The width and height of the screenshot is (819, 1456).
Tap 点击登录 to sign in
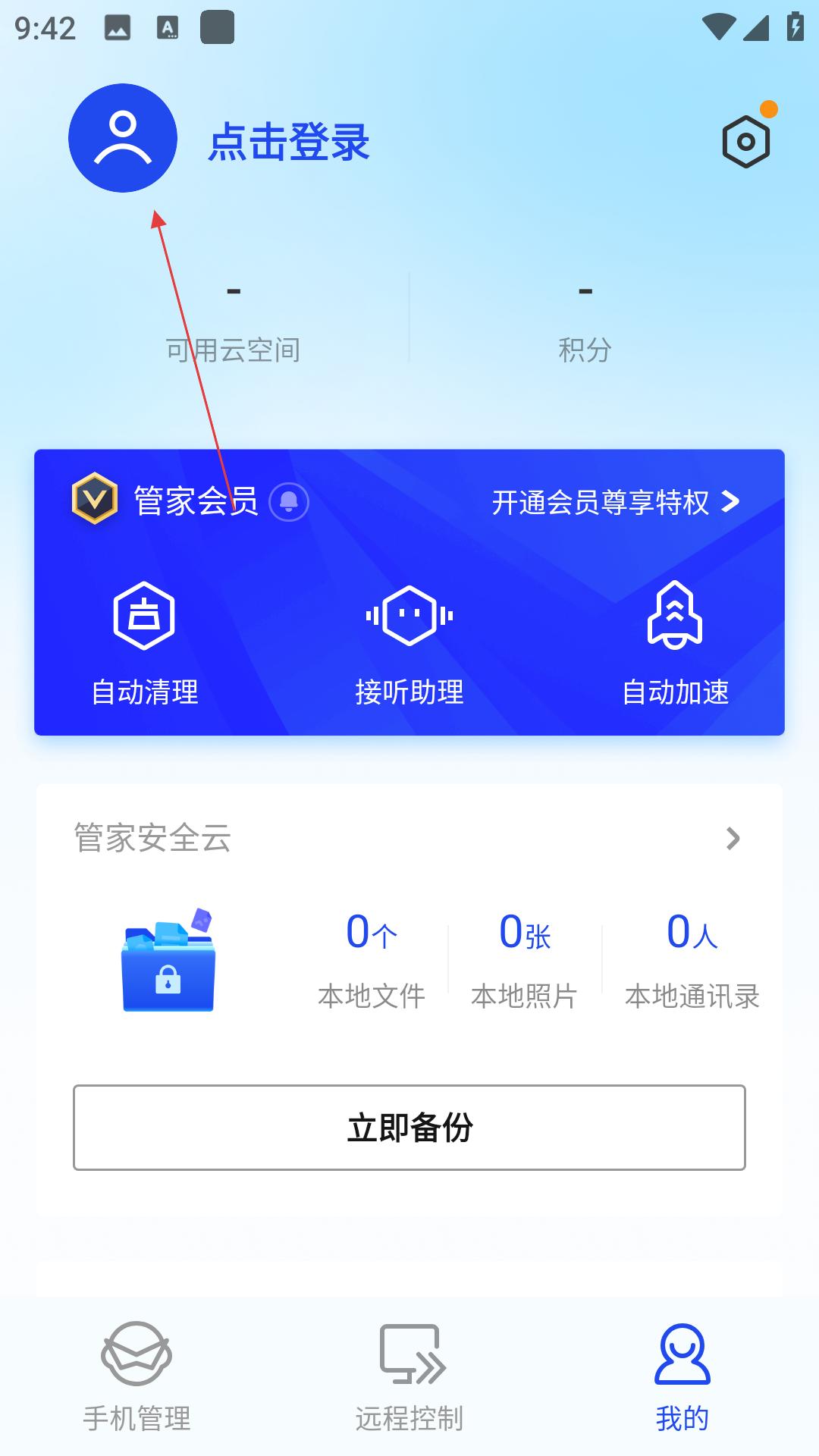click(289, 143)
